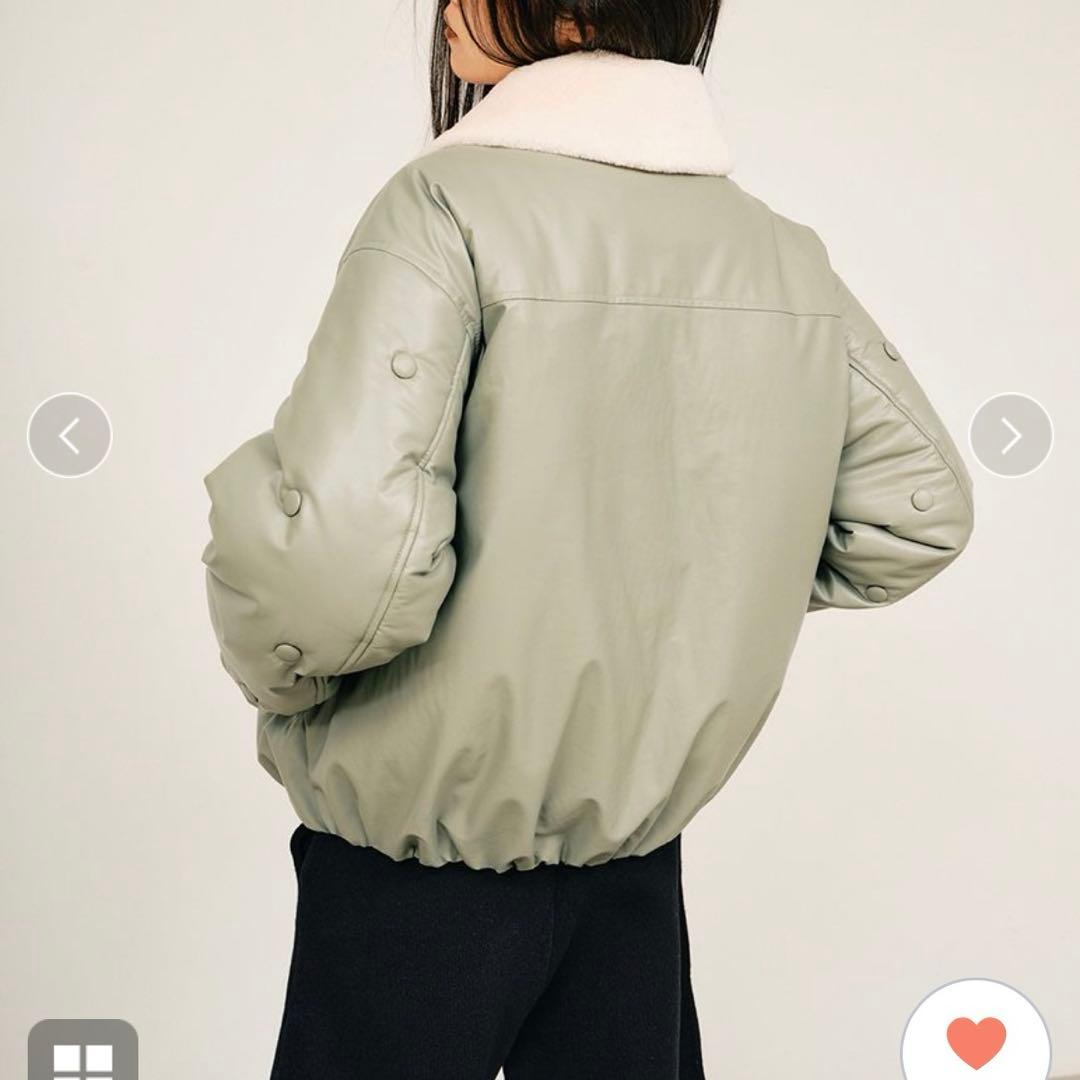This screenshot has width=1080, height=1080.
Task: Add this jacket to favorites with the heart
Action: [976, 1042]
